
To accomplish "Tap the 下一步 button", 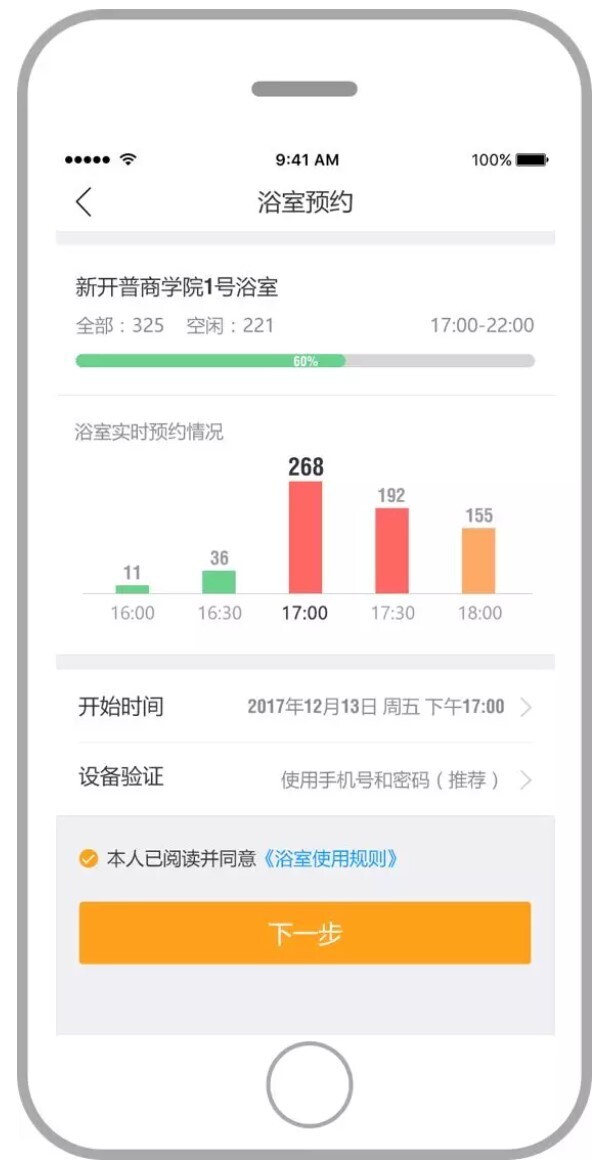I will 305,933.
